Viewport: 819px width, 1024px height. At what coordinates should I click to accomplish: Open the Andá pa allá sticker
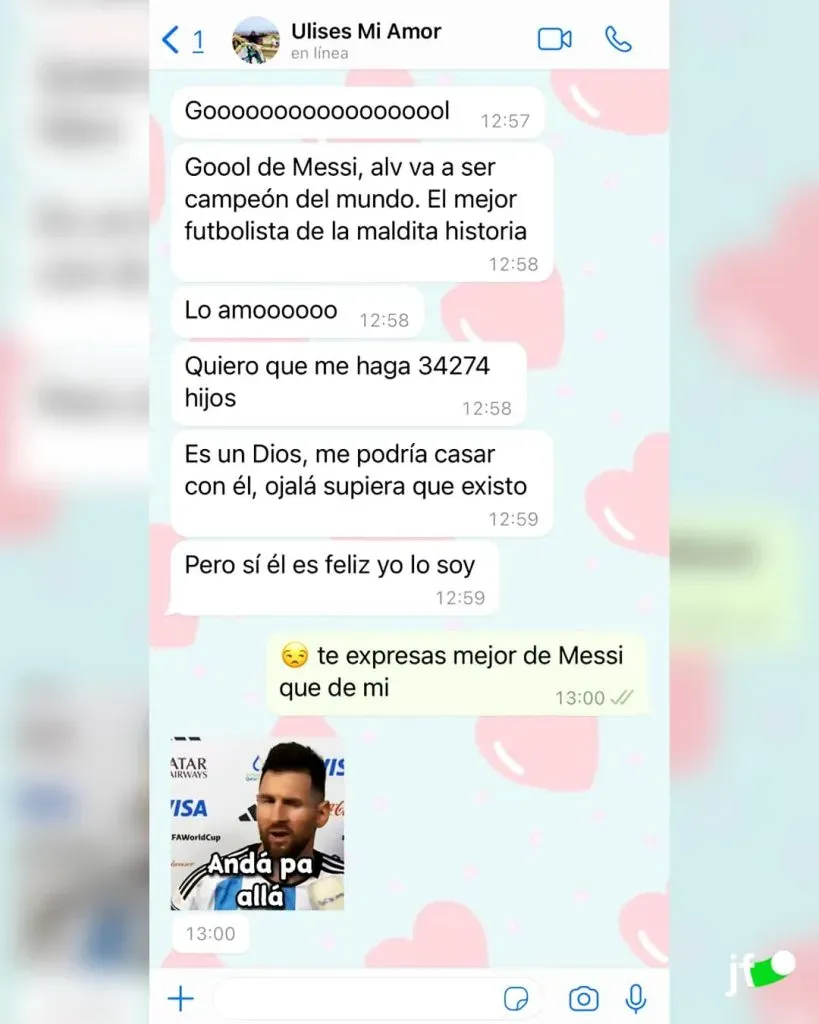click(257, 824)
